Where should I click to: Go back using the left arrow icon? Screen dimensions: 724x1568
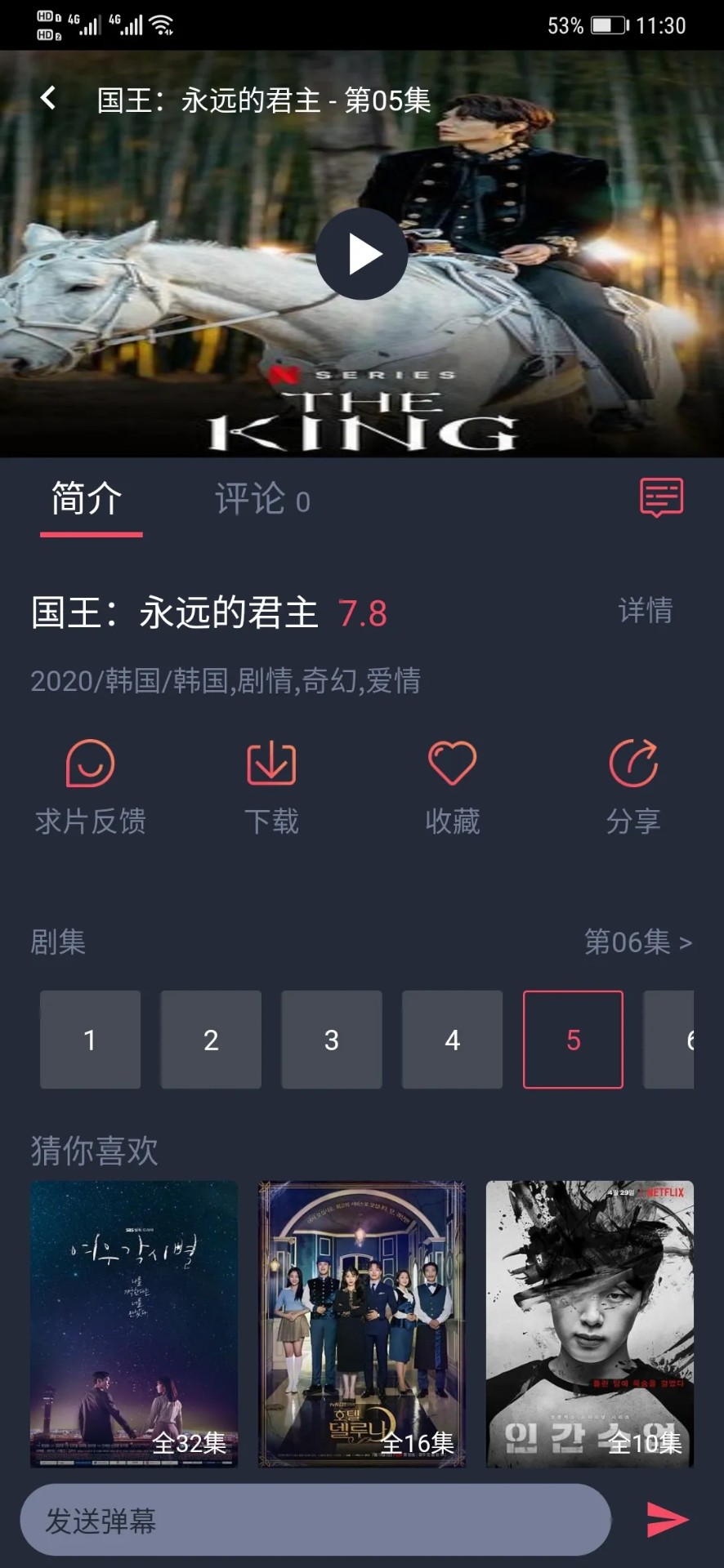48,97
